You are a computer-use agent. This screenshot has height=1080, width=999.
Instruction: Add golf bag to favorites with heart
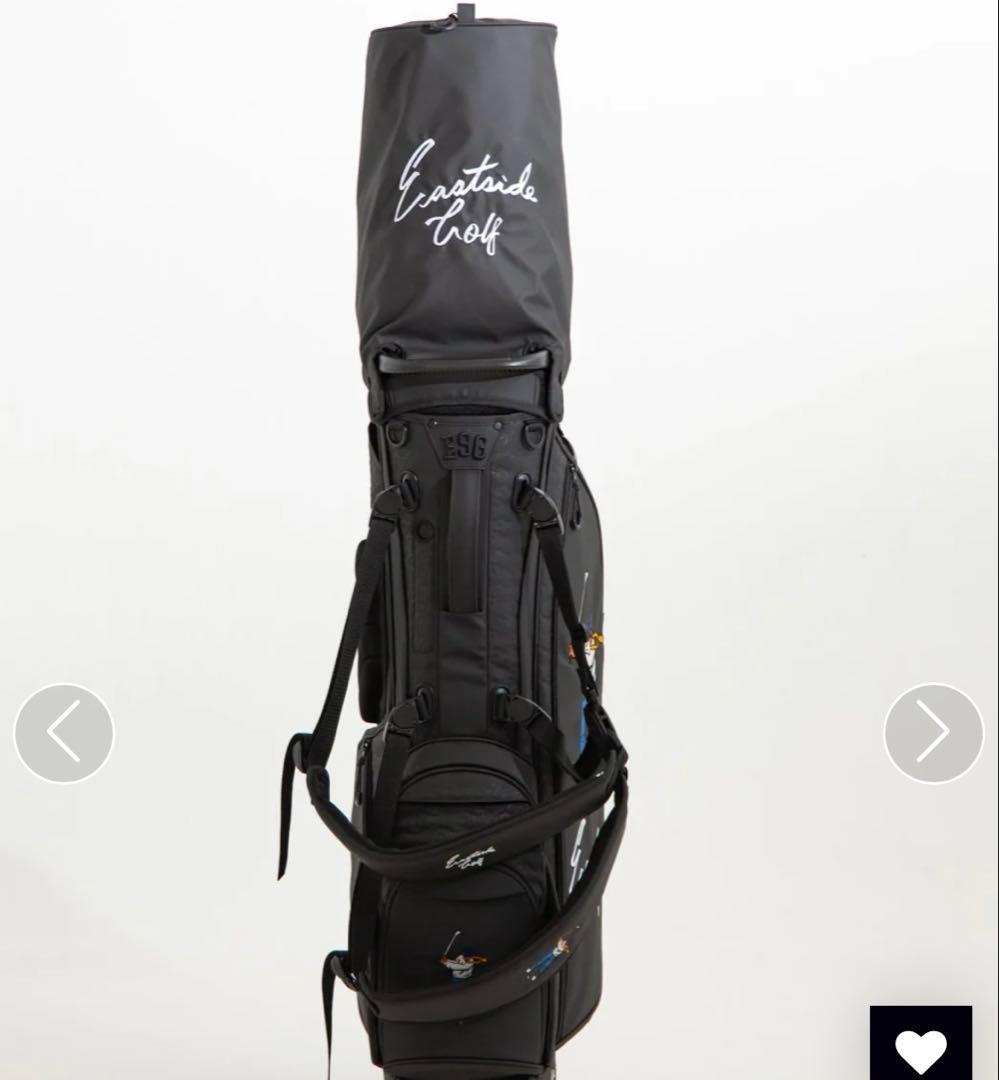[920, 1046]
